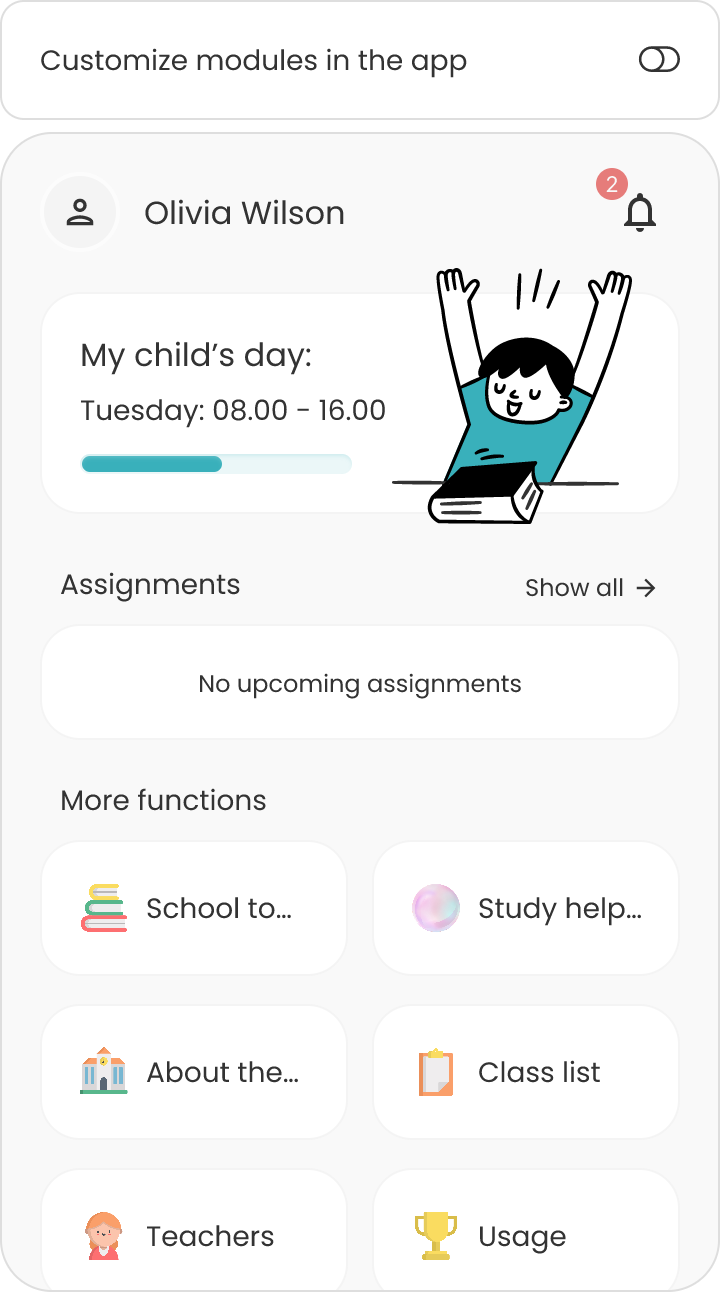720x1292 pixels.
Task: Open the Teachers function
Action: click(x=194, y=1236)
